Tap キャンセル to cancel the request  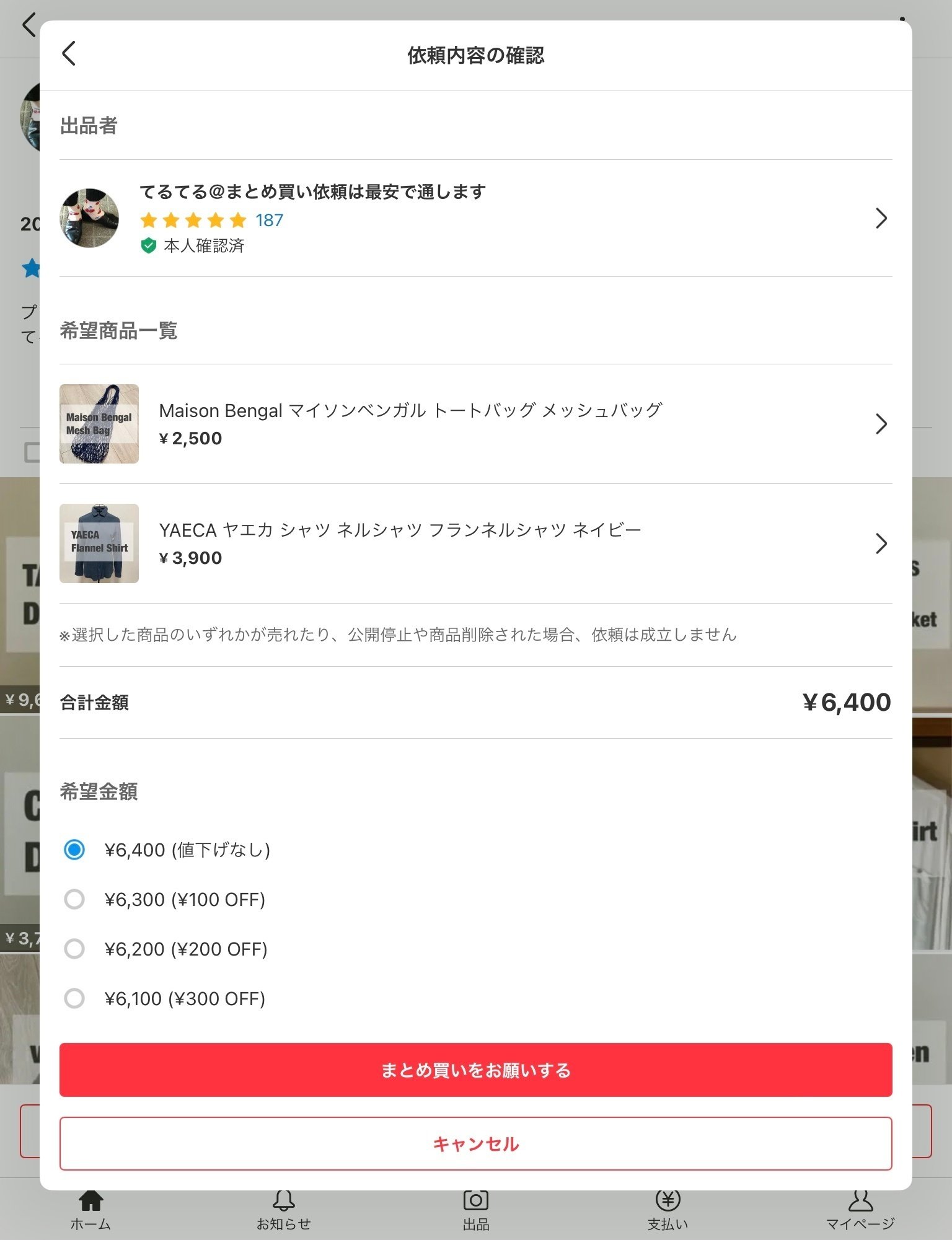coord(475,1144)
